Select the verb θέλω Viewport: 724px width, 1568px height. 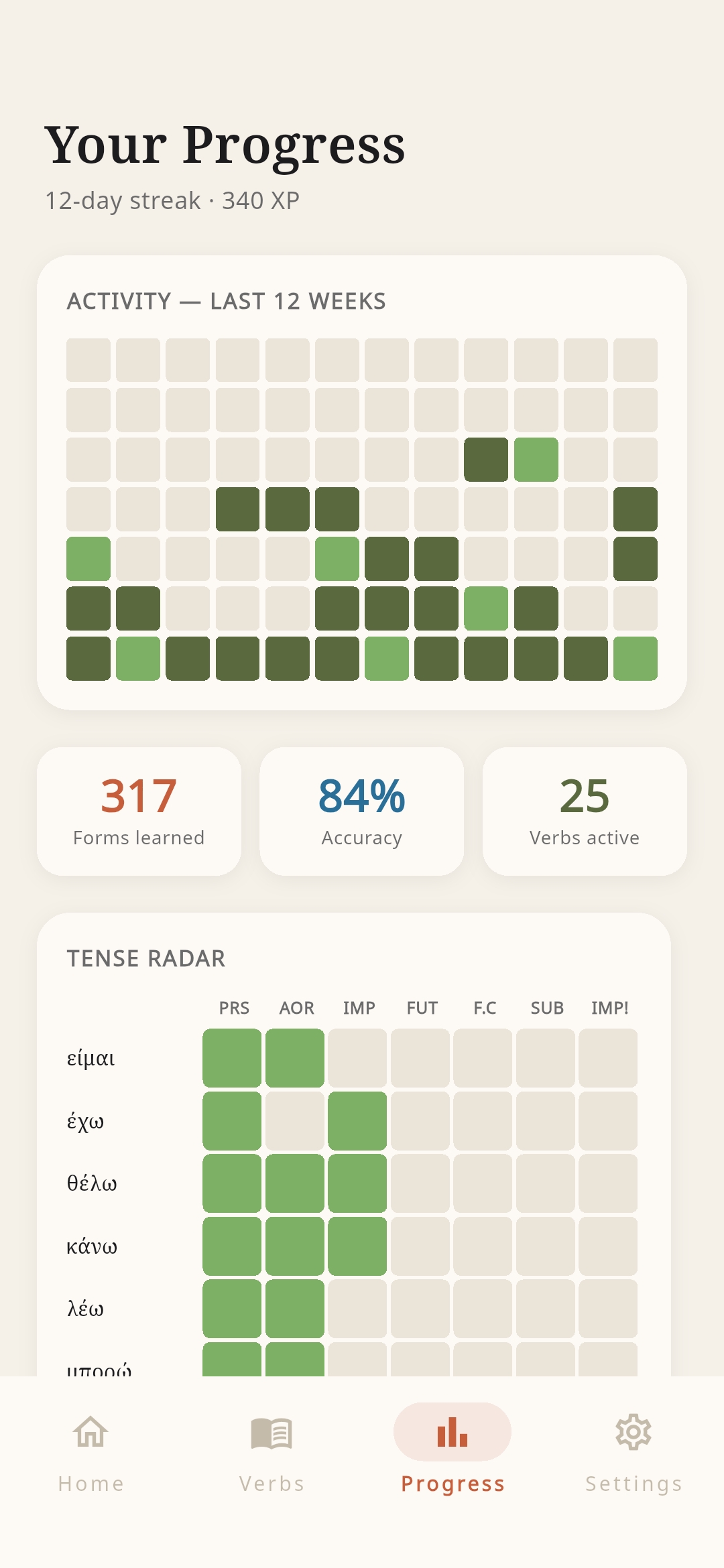(x=92, y=1183)
